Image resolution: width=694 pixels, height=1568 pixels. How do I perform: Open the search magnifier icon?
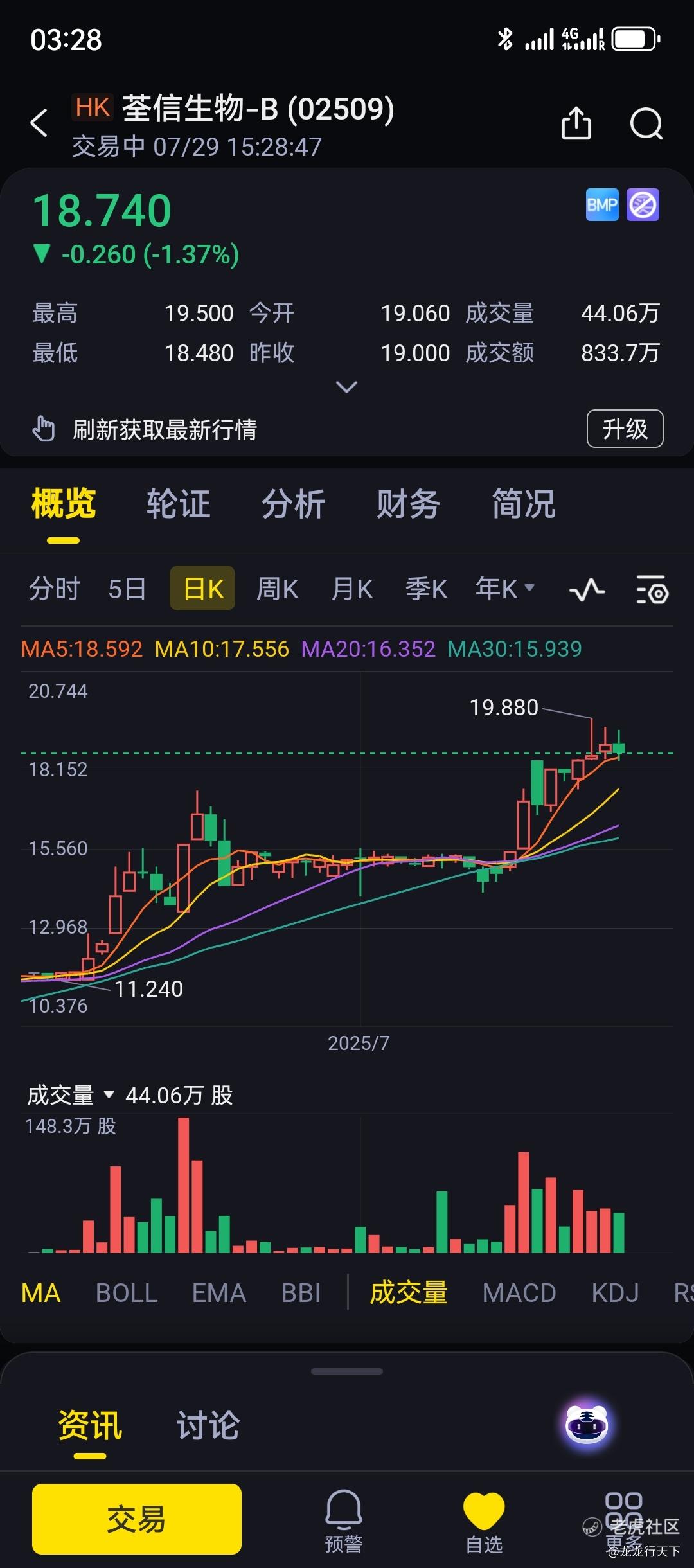646,123
